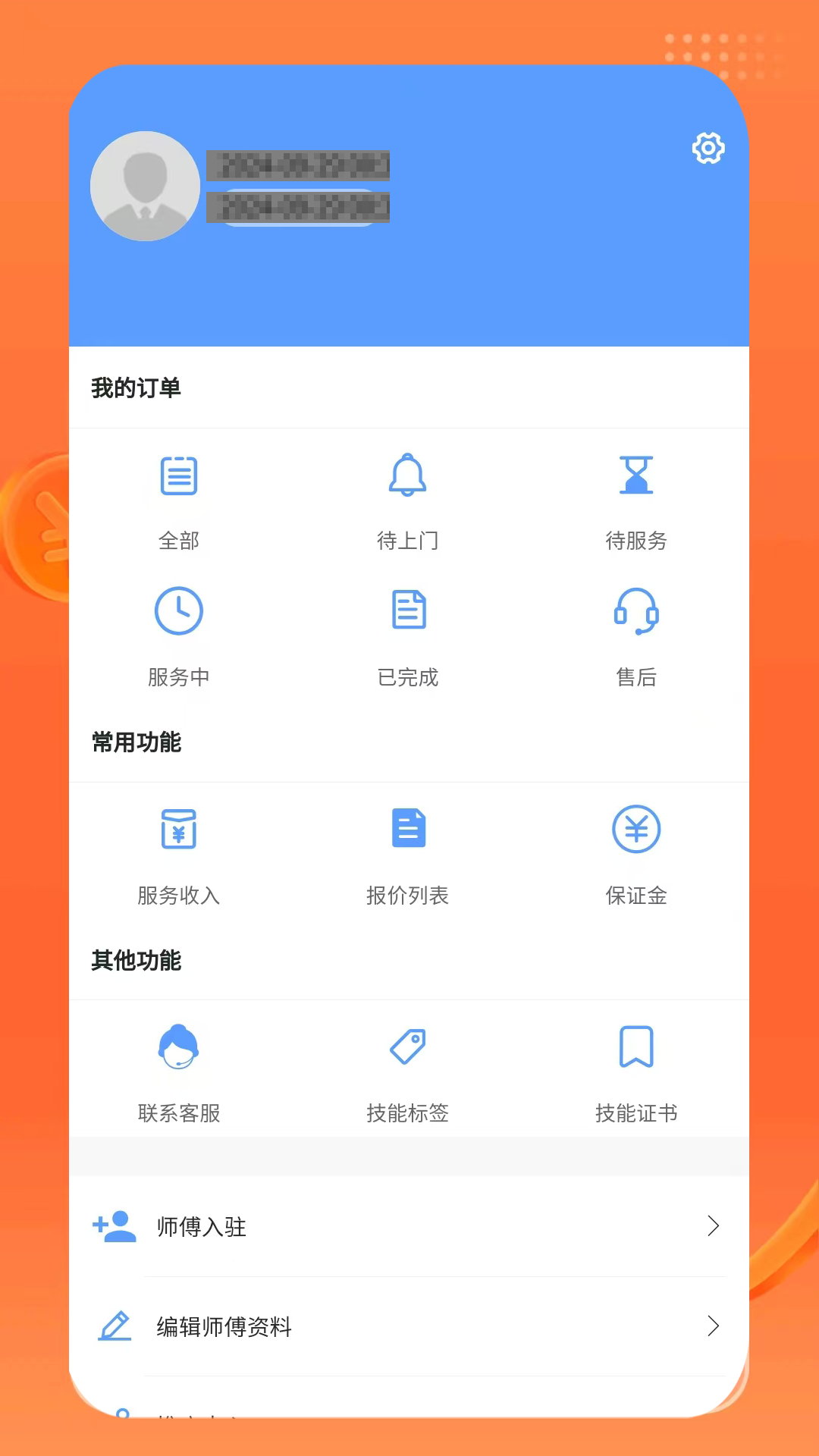Viewport: 819px width, 1456px height.
Task: Open the settings gear
Action: (x=708, y=149)
